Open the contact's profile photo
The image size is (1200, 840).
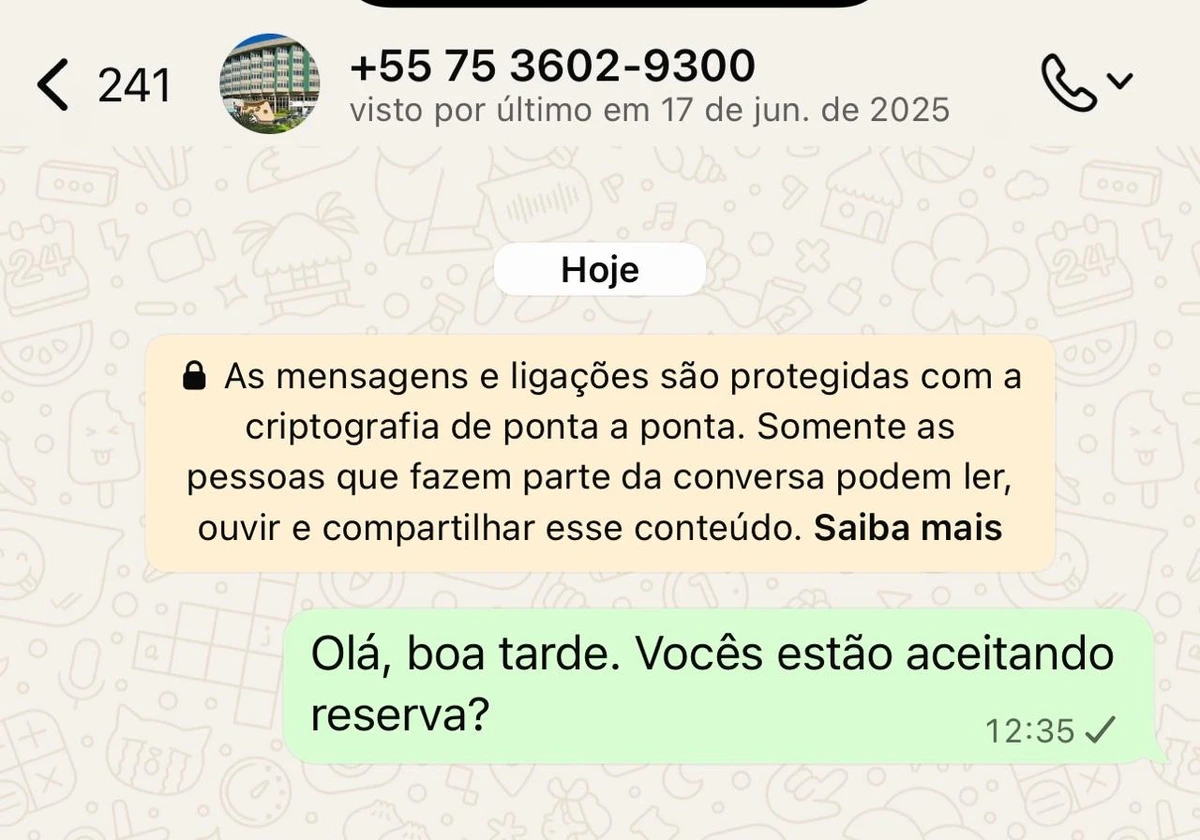point(270,85)
